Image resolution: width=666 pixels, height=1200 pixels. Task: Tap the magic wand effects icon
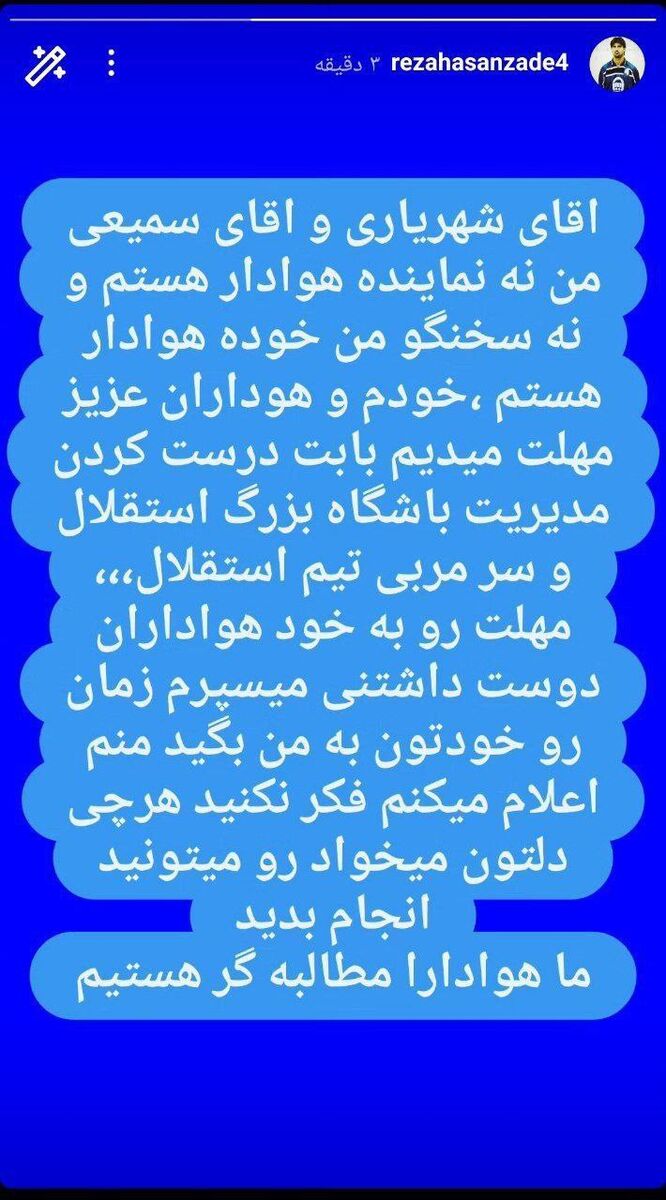click(46, 63)
